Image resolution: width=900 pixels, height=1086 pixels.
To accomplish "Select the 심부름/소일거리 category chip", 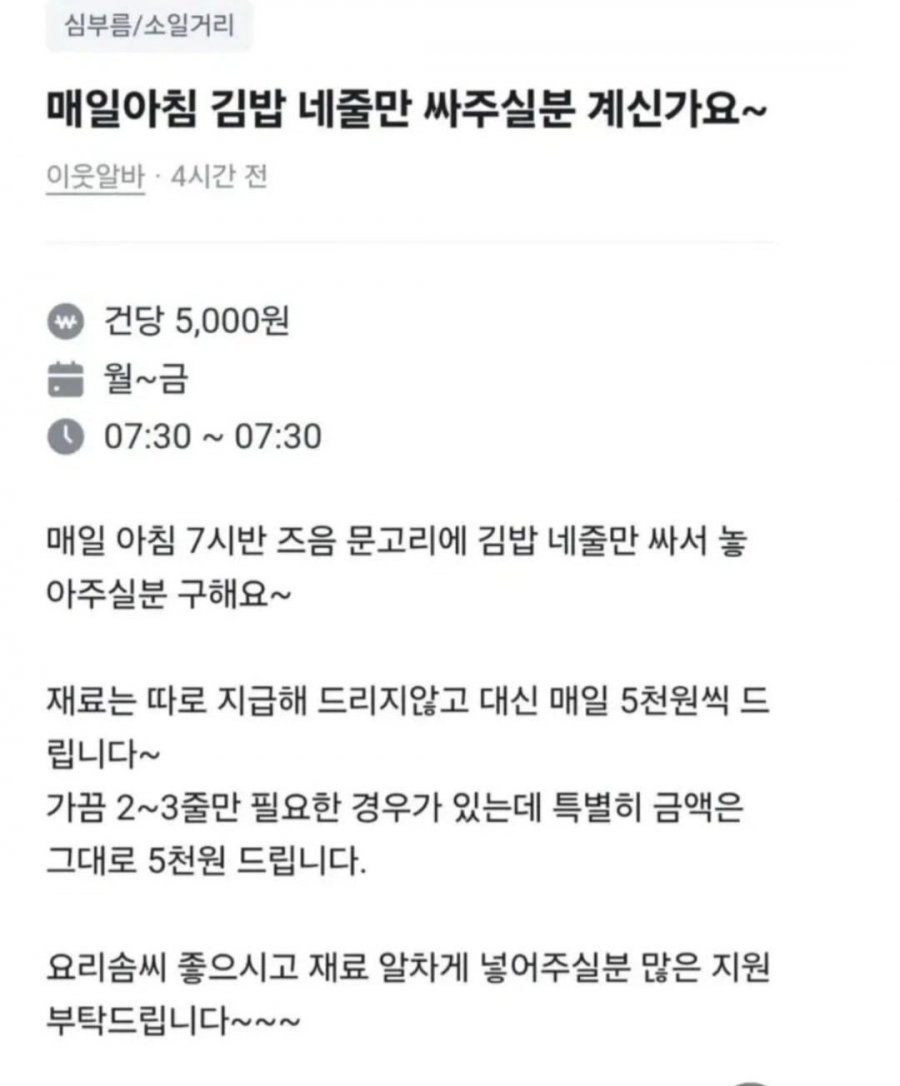I will 149,26.
